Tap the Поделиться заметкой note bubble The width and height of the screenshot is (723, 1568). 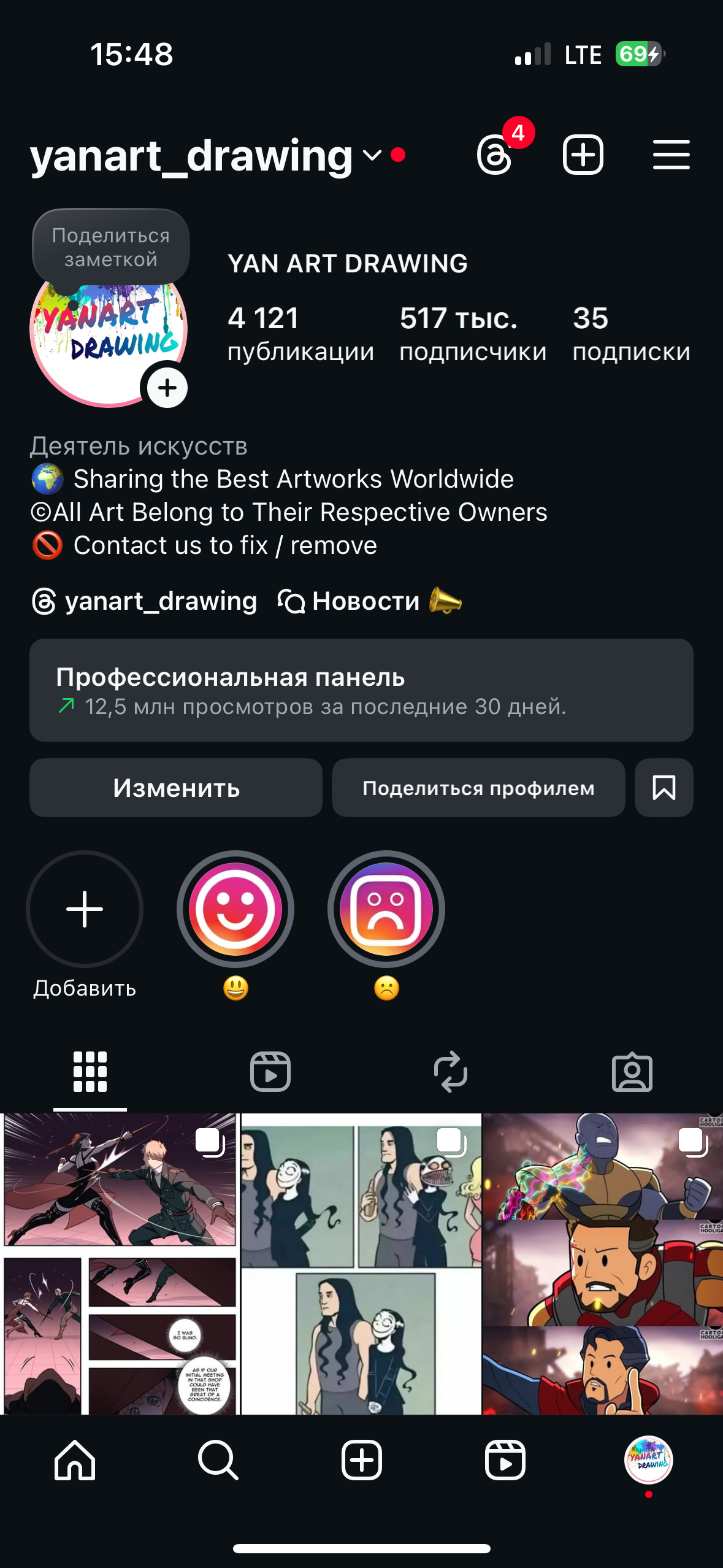tap(111, 247)
